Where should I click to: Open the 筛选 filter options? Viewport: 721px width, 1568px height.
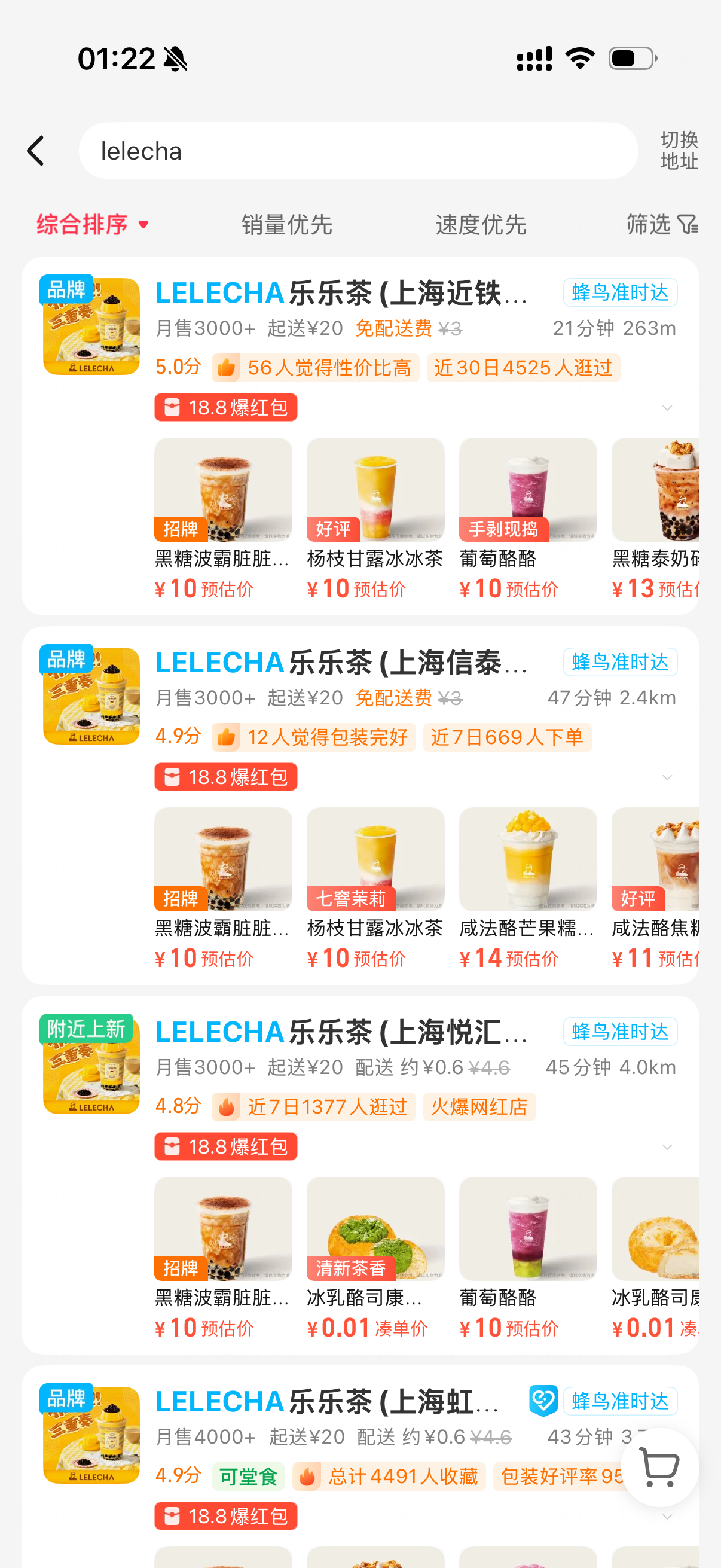click(x=661, y=225)
